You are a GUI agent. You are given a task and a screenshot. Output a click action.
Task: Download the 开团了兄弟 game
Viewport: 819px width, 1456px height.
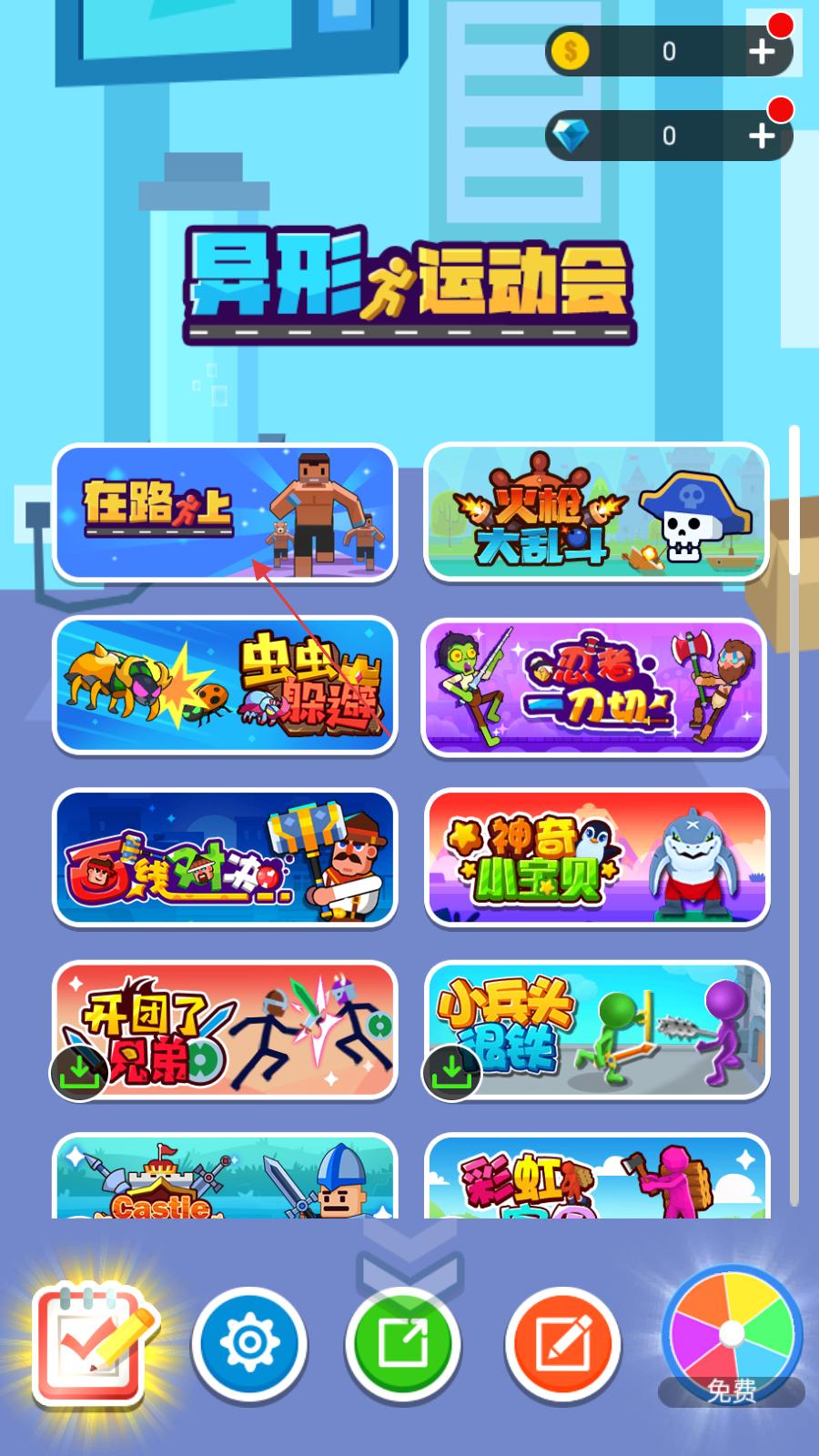pos(79,1073)
